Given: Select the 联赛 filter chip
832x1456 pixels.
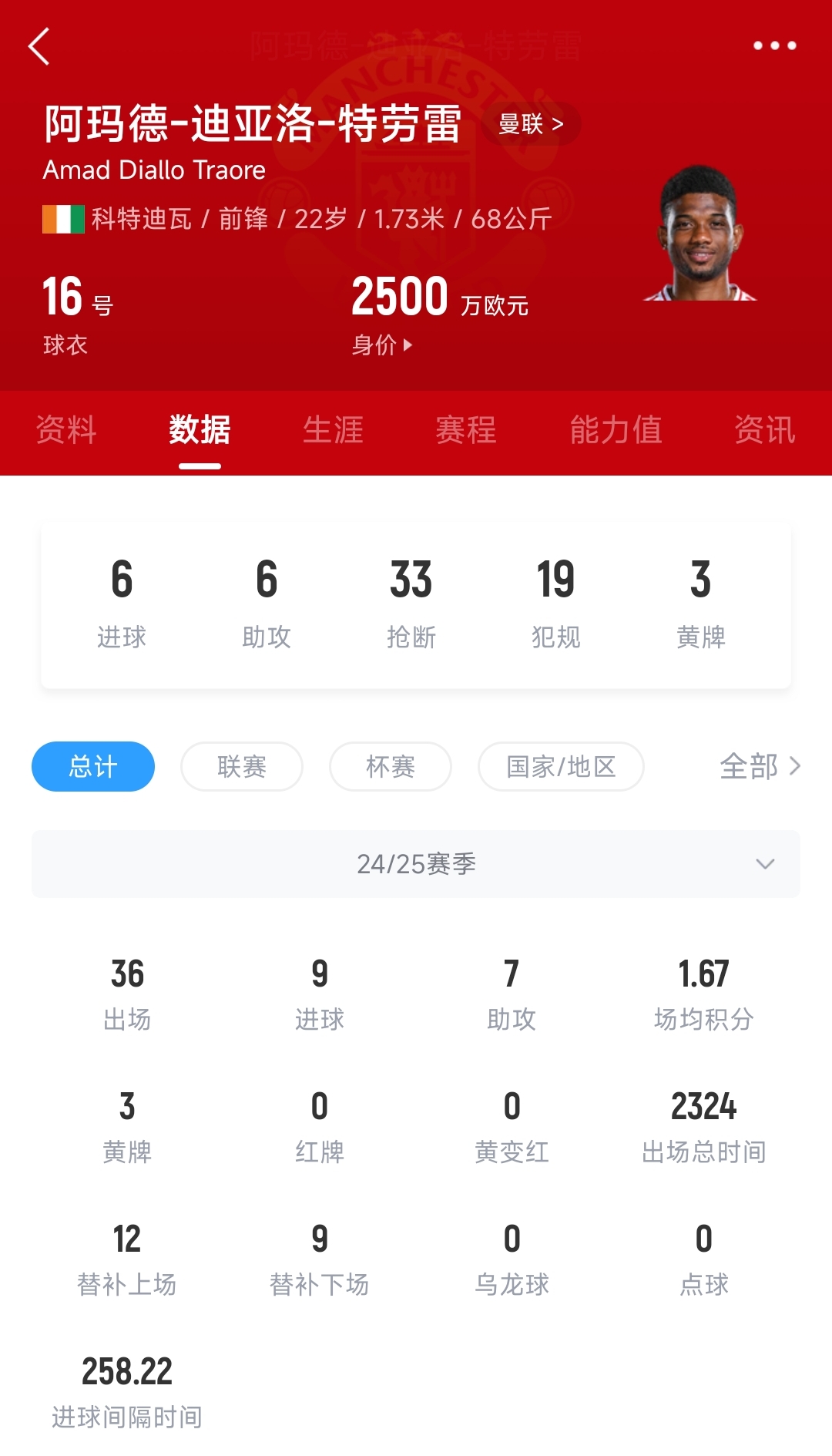Looking at the screenshot, I should click(x=242, y=766).
